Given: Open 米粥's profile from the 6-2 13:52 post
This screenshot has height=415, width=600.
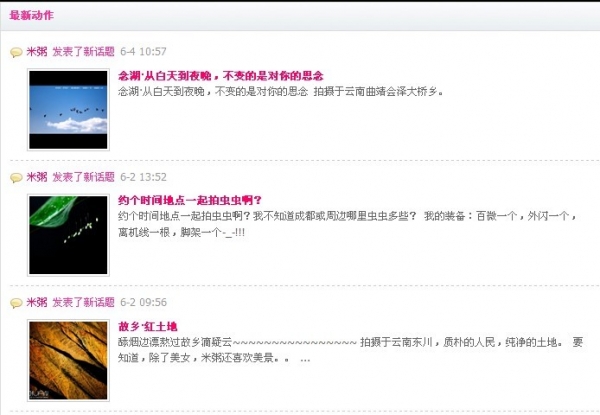Looking at the screenshot, I should pyautogui.click(x=36, y=177).
